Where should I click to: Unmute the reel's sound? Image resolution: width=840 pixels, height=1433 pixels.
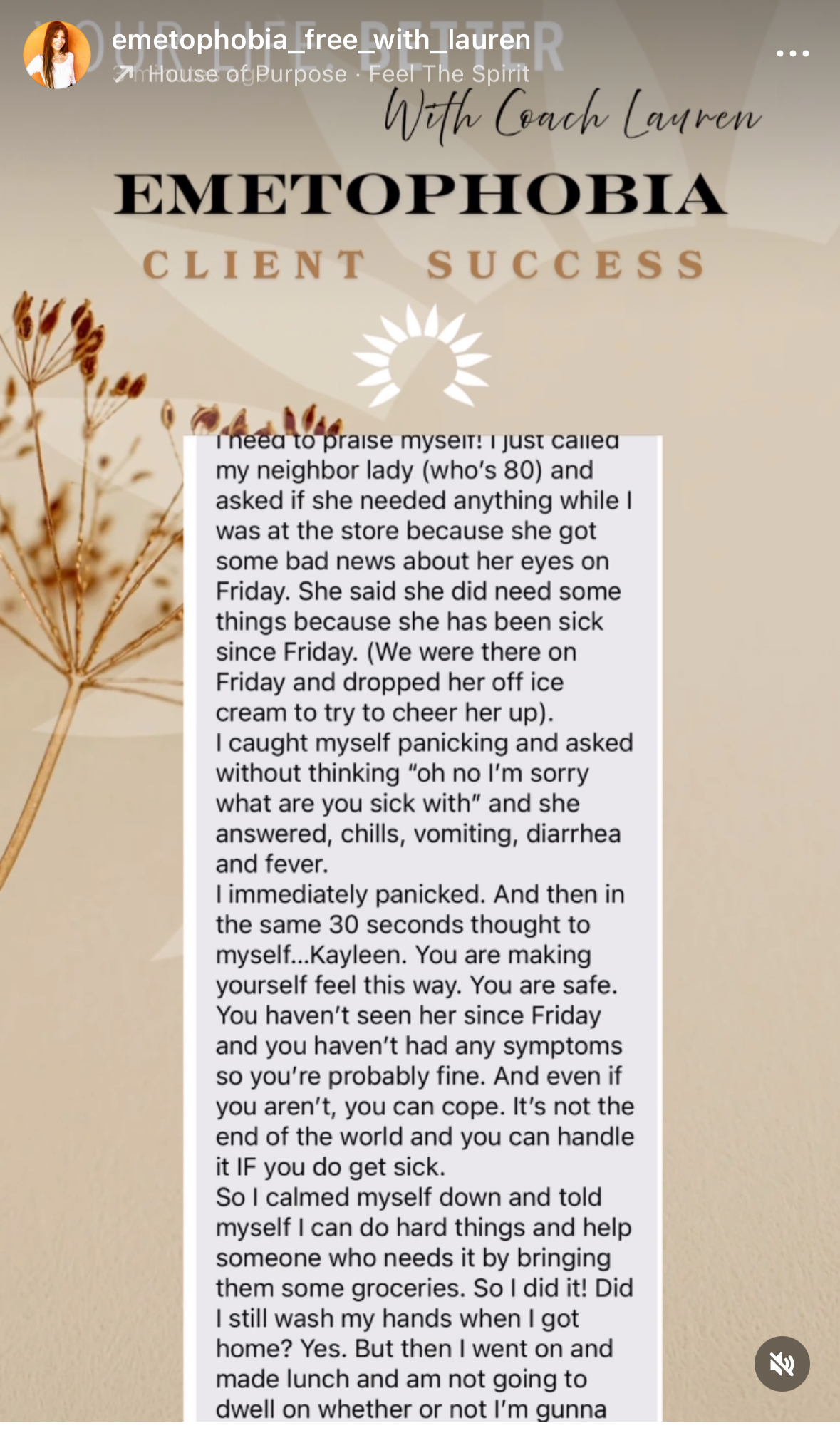[x=782, y=1364]
